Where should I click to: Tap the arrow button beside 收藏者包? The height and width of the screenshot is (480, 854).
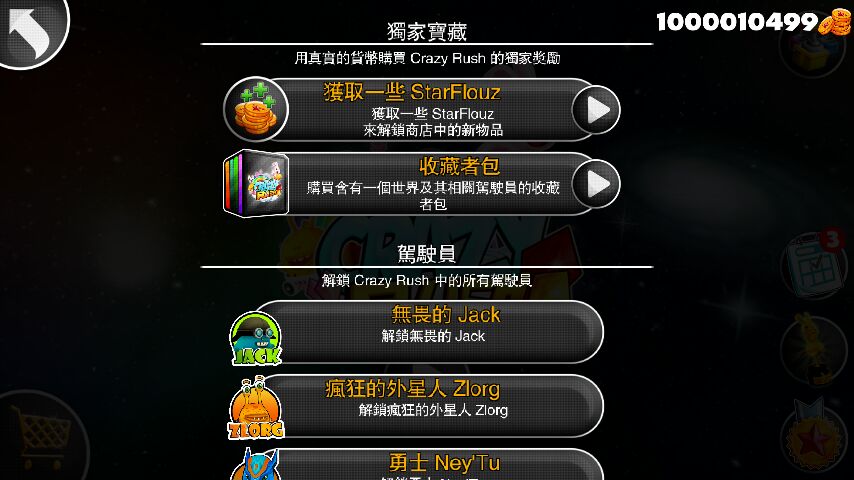click(x=598, y=184)
